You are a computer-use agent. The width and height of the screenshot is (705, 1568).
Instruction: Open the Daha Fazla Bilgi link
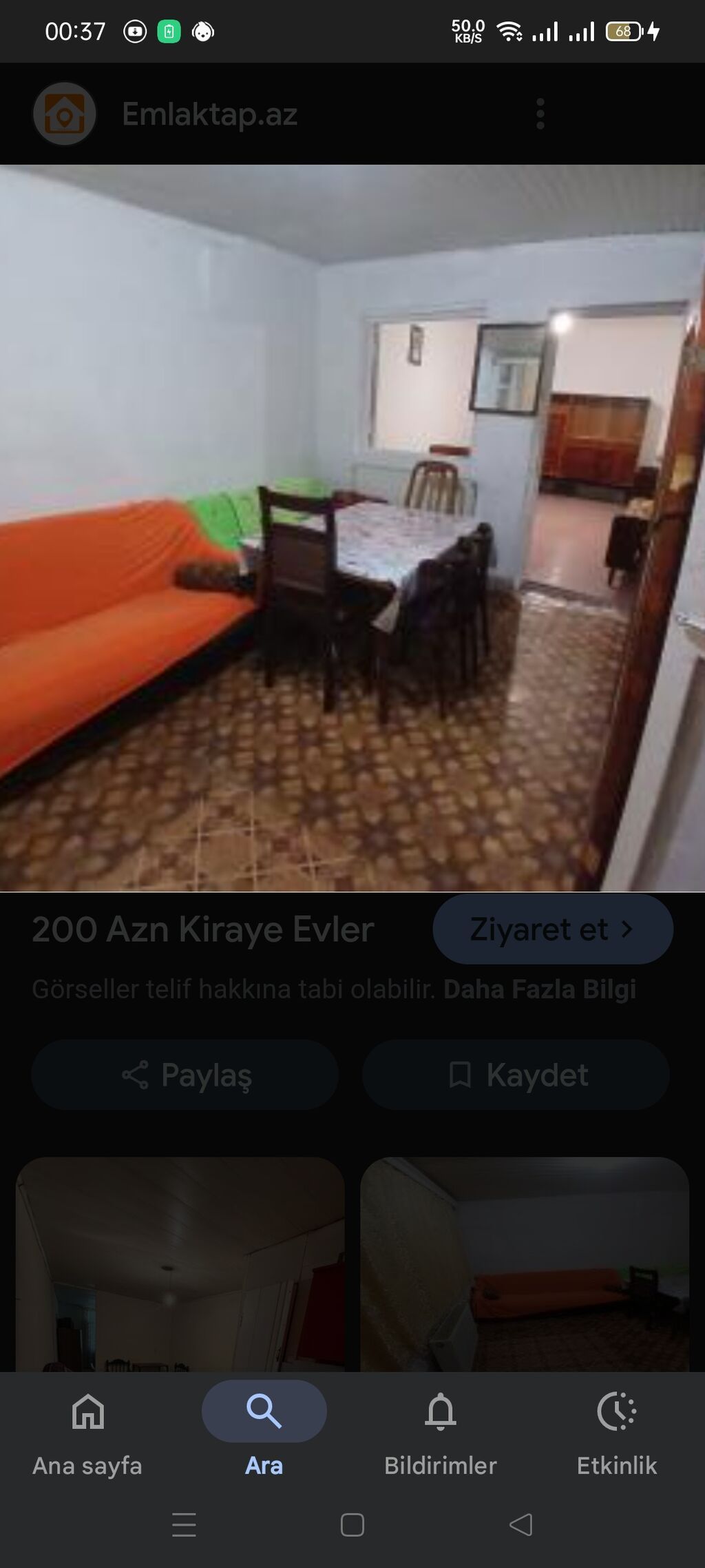[x=540, y=989]
